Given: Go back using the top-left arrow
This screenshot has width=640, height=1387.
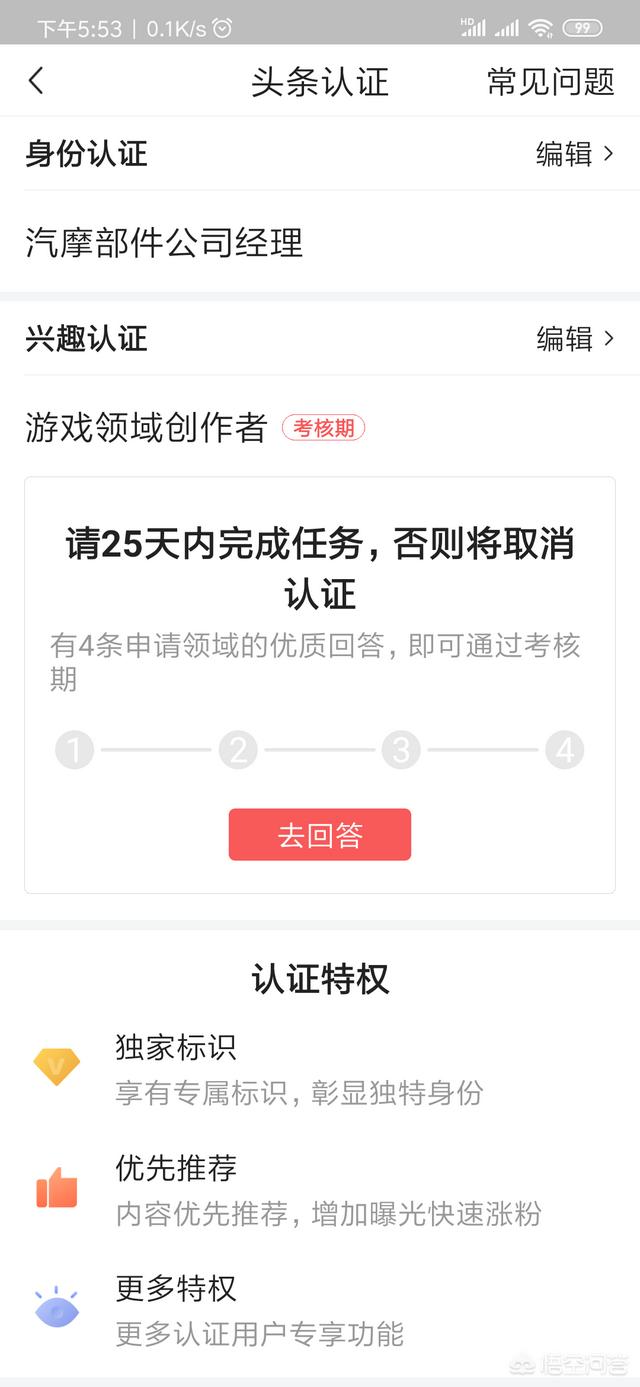Looking at the screenshot, I should [36, 81].
